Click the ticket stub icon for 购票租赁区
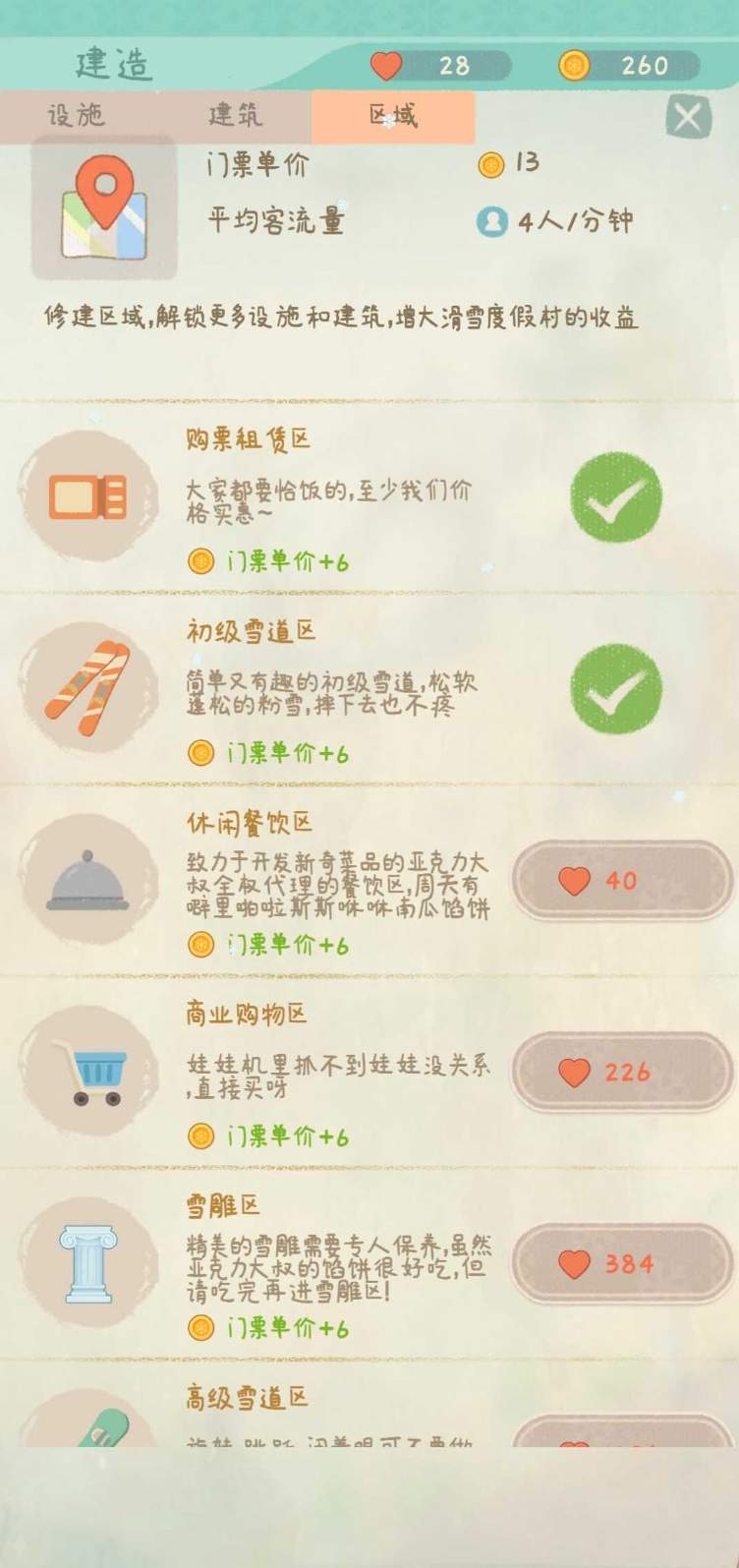 [x=89, y=496]
